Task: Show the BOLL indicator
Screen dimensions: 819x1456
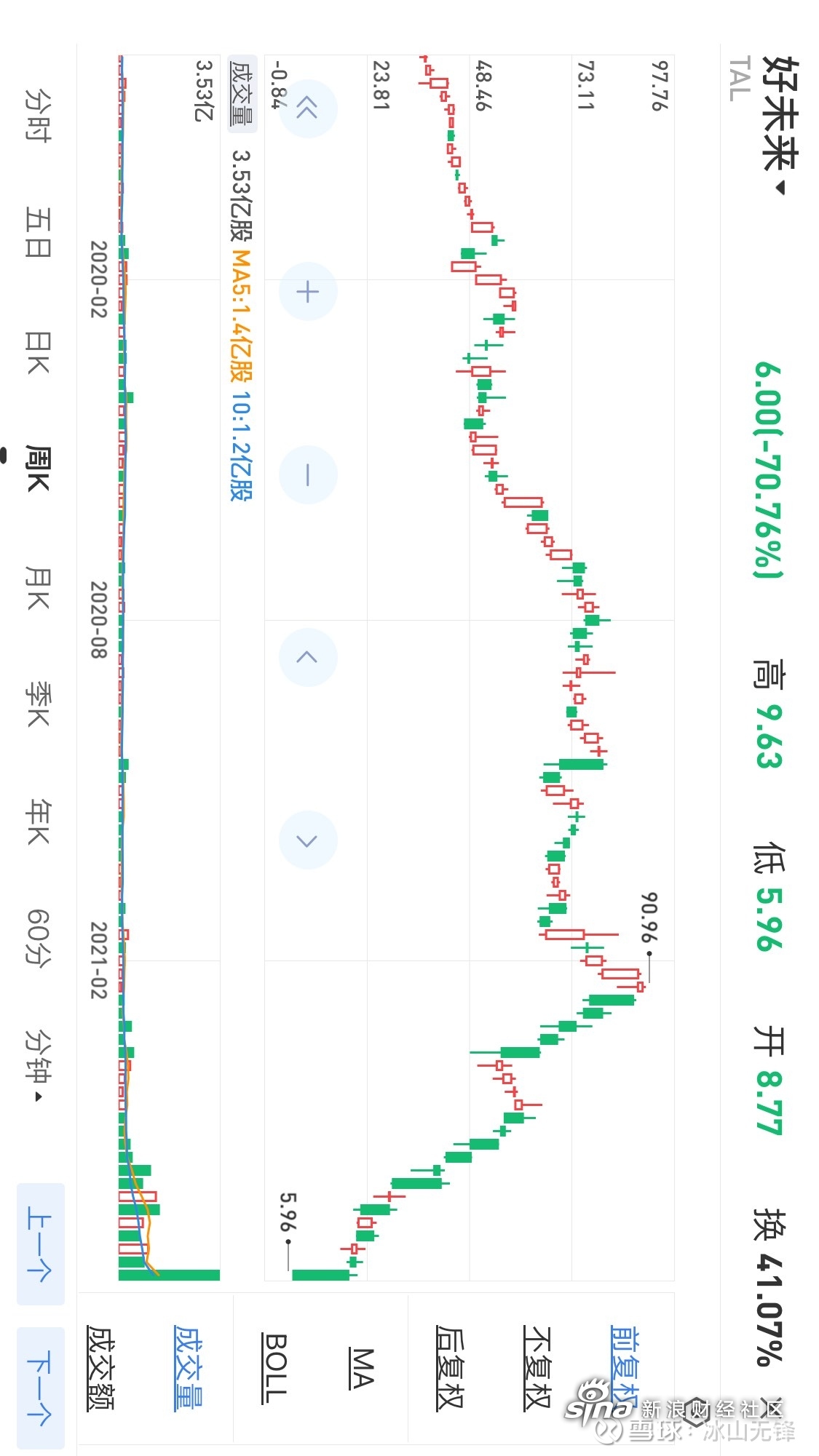Action: tap(276, 1368)
